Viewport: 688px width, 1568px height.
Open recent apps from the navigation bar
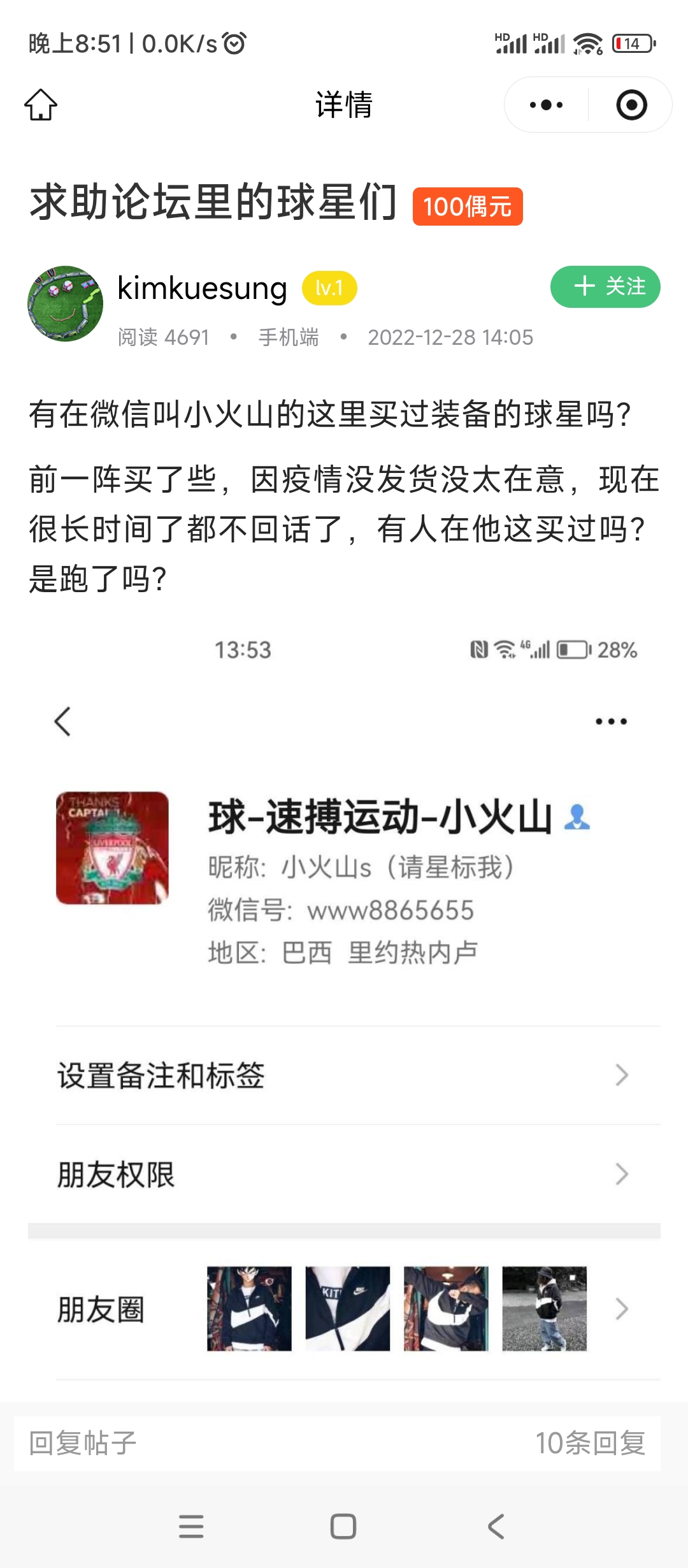191,1527
